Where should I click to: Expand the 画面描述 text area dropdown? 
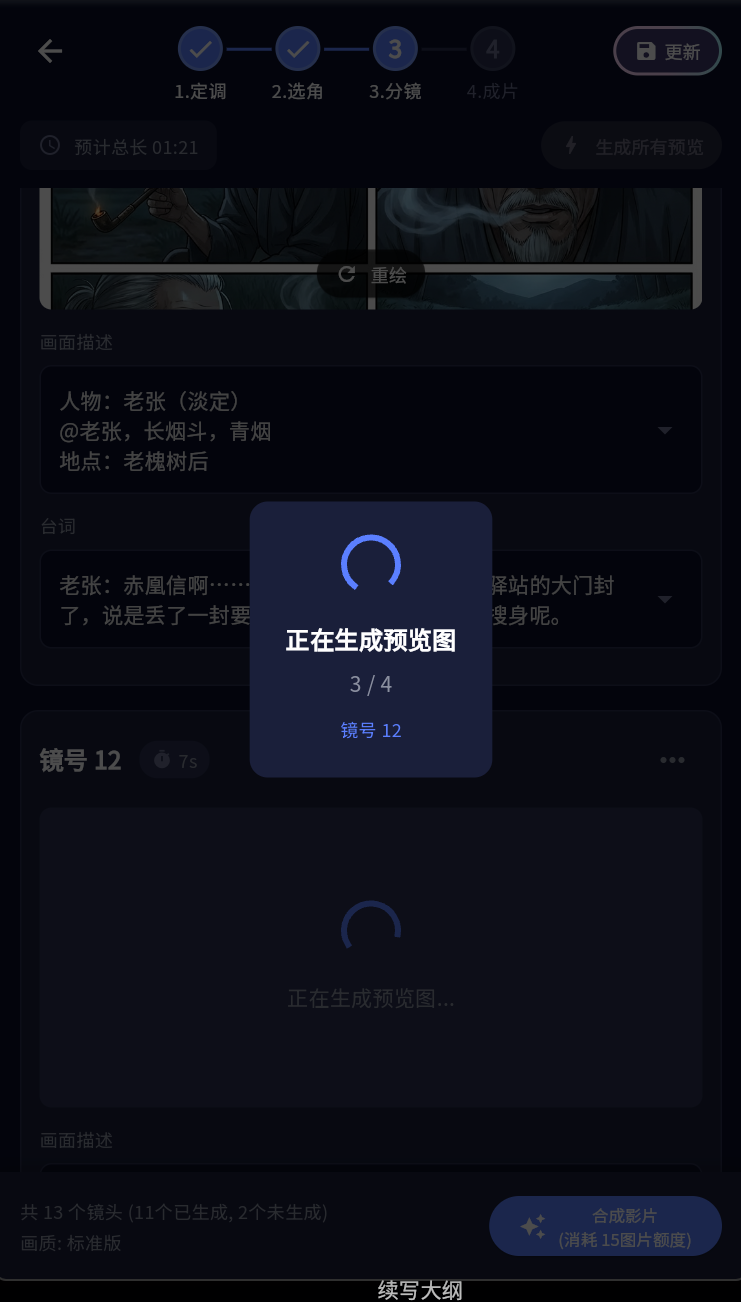tap(664, 430)
